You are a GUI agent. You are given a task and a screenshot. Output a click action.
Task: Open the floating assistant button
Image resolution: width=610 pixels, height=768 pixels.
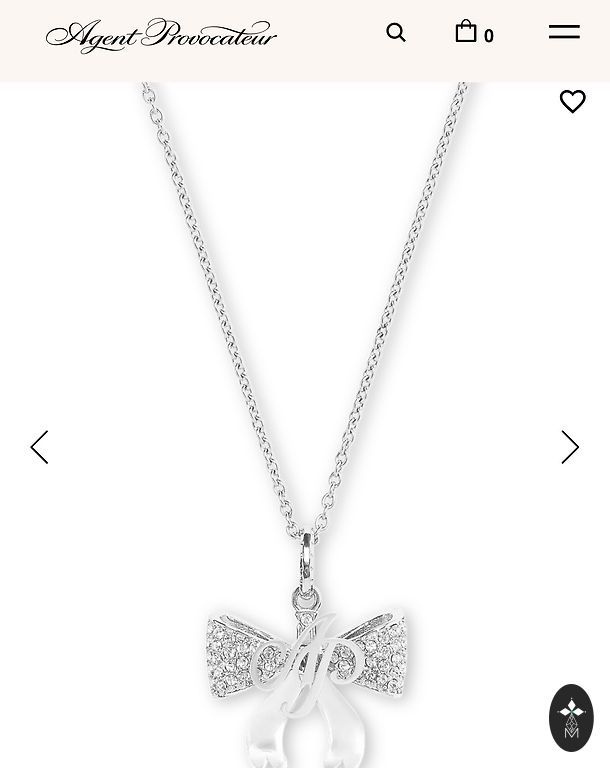[x=571, y=717]
